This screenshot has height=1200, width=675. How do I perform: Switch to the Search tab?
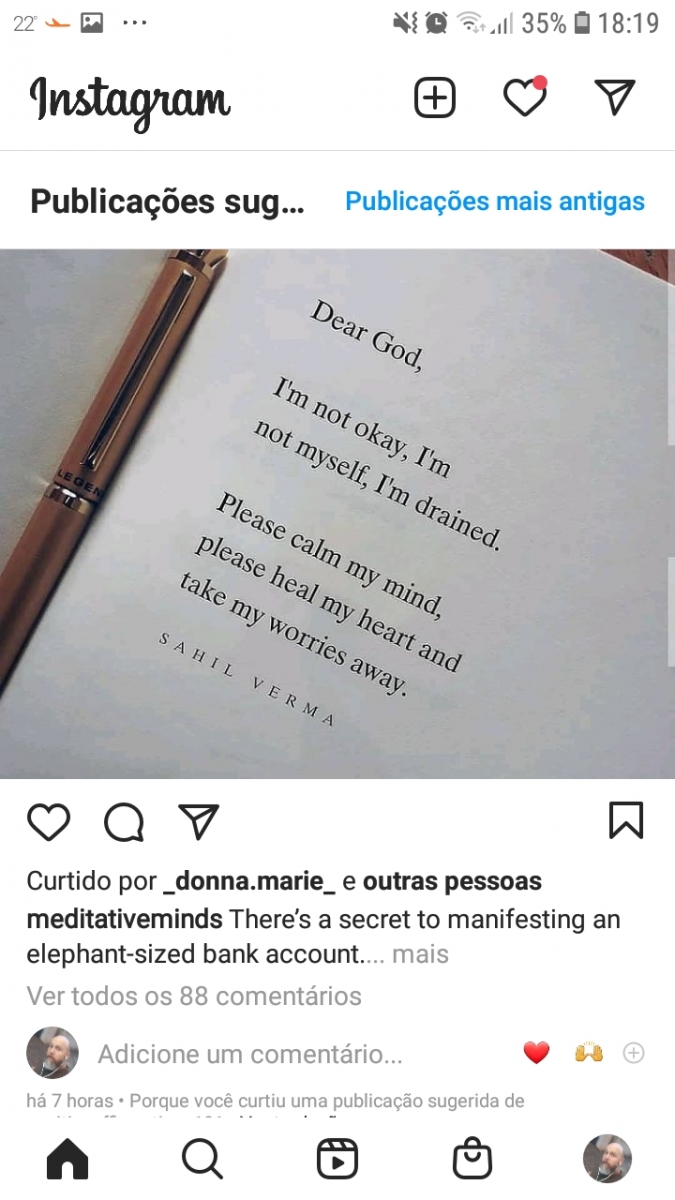tap(202, 1160)
